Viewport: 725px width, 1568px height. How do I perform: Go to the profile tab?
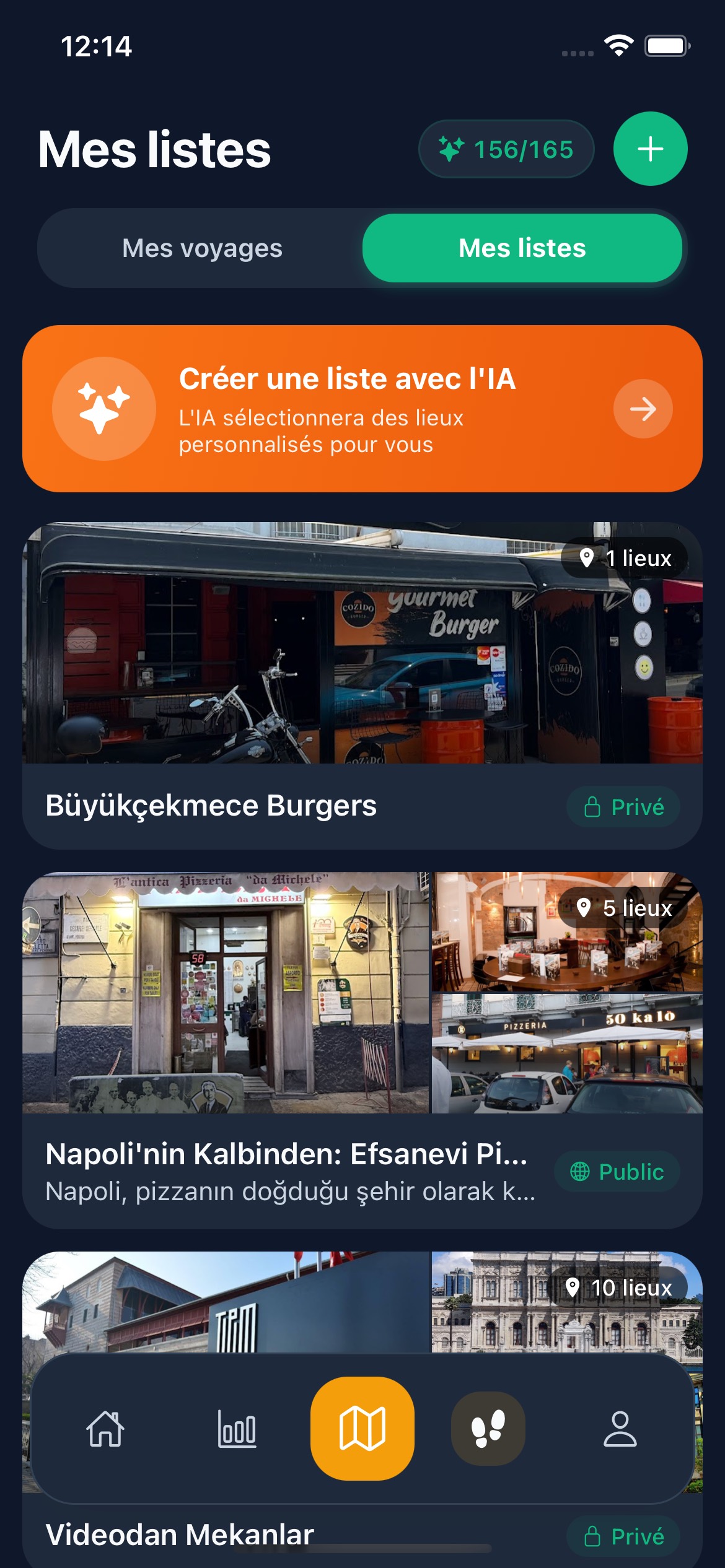(620, 1429)
